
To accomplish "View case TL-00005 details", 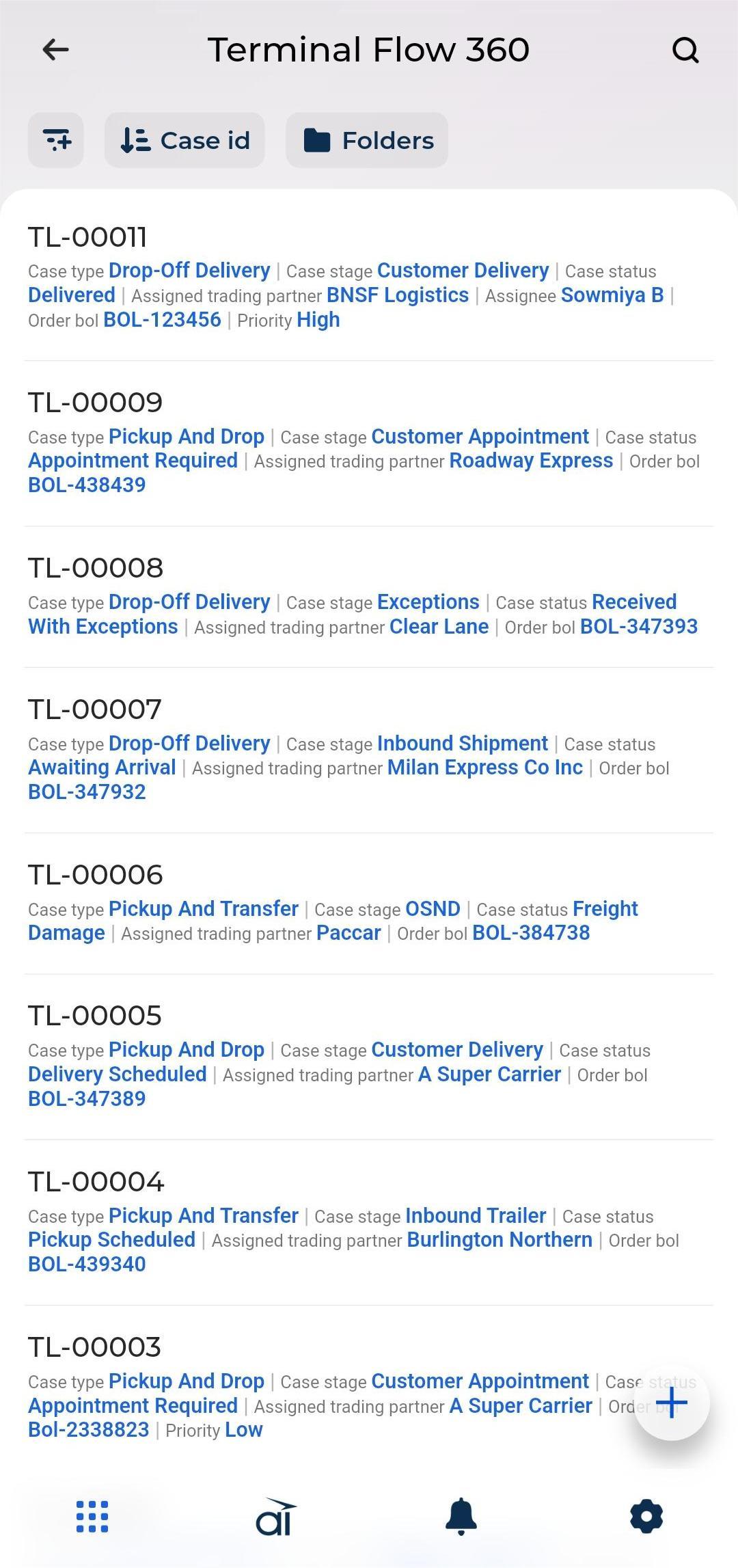I will (94, 1016).
